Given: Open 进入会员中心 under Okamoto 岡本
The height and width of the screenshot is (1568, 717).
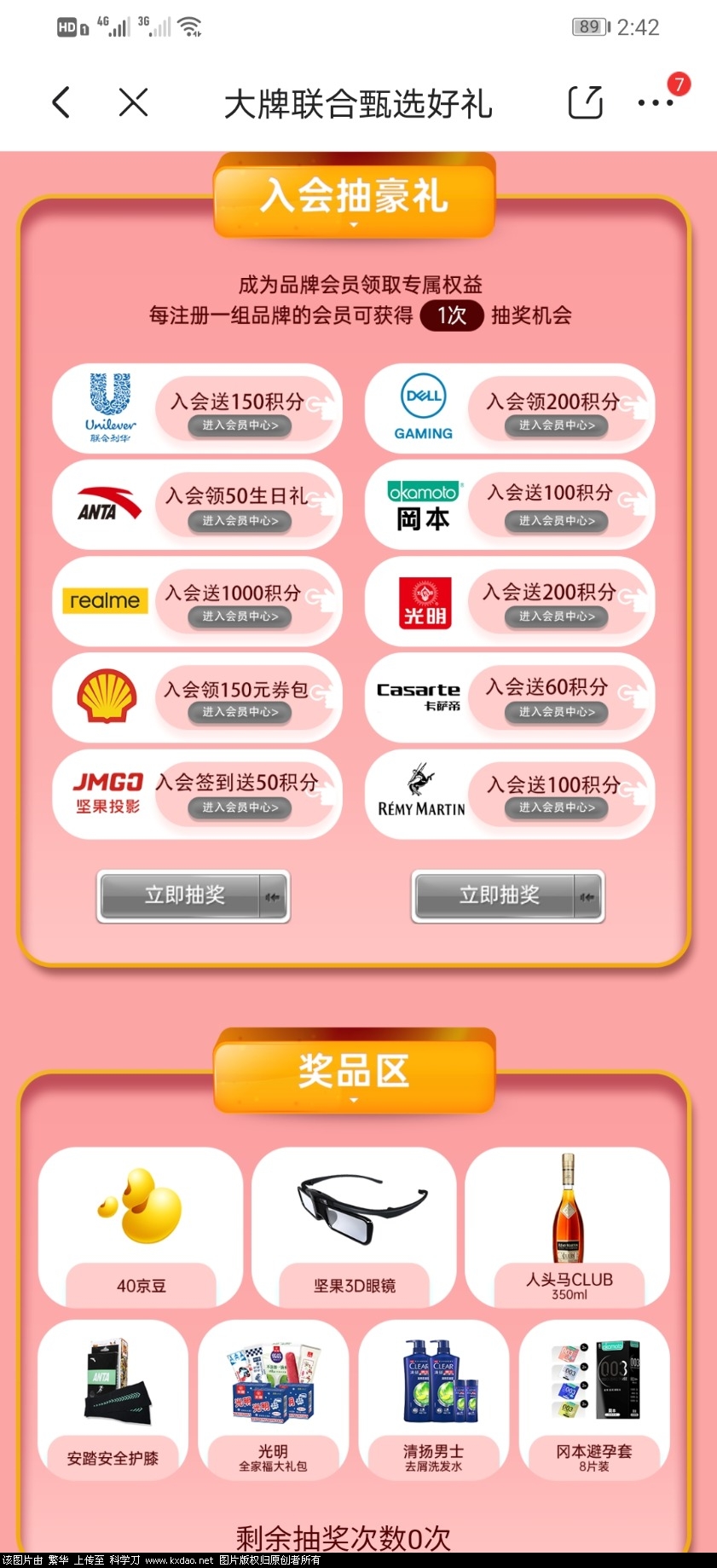Looking at the screenshot, I should 556,522.
